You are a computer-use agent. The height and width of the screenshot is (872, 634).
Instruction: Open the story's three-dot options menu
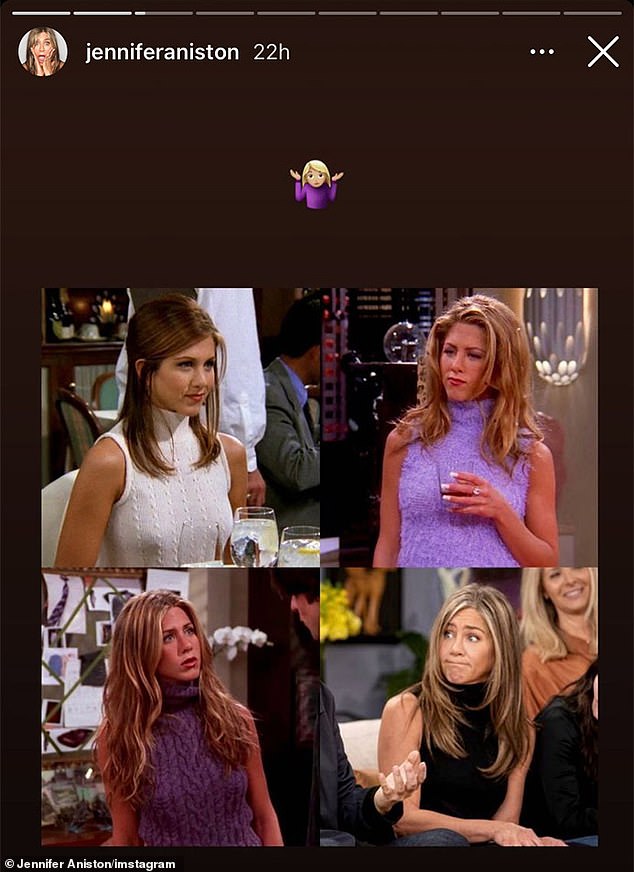coord(542,51)
